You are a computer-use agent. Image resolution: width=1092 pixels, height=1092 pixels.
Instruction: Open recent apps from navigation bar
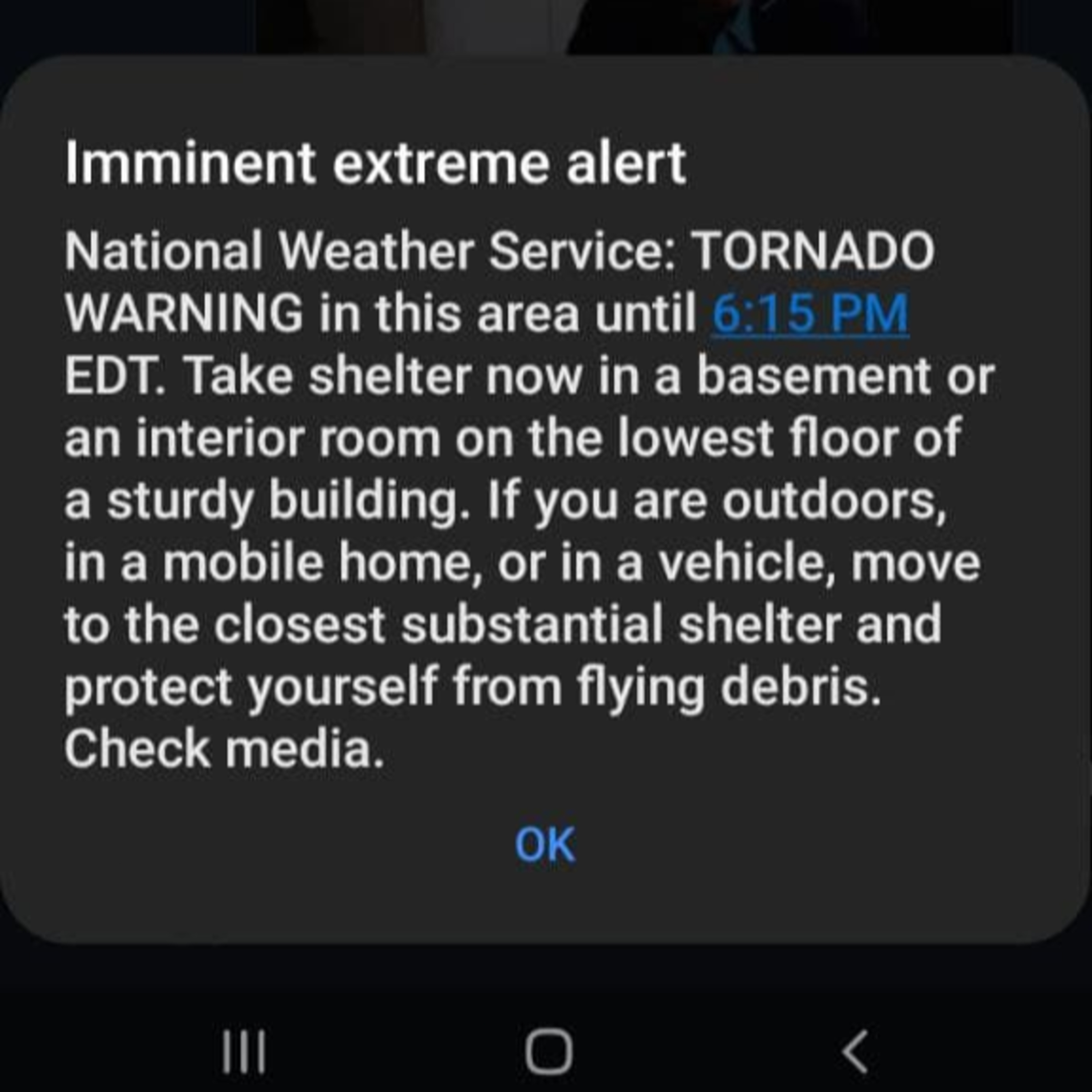point(244,1052)
